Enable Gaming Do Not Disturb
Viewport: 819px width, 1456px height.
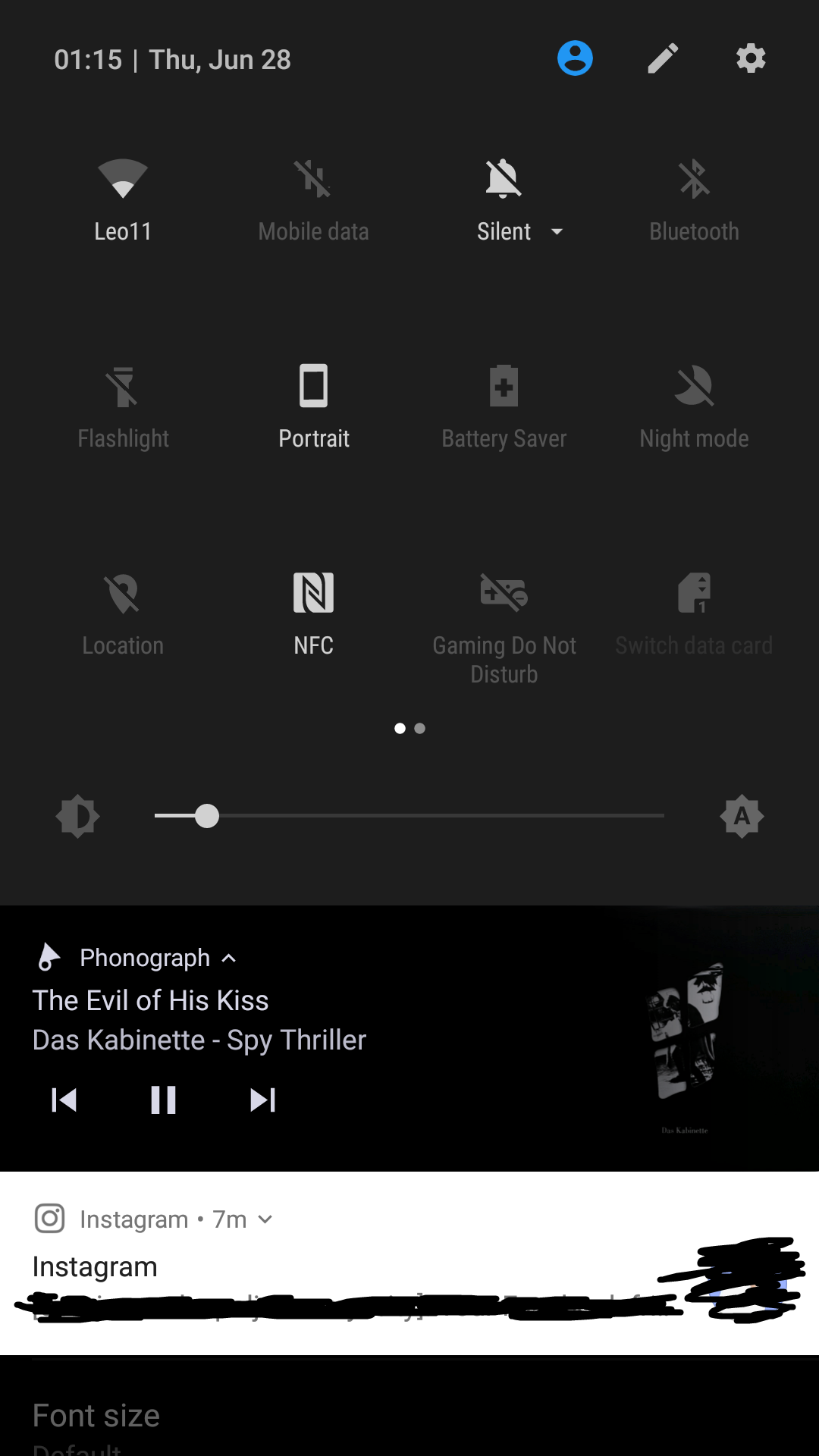[504, 594]
